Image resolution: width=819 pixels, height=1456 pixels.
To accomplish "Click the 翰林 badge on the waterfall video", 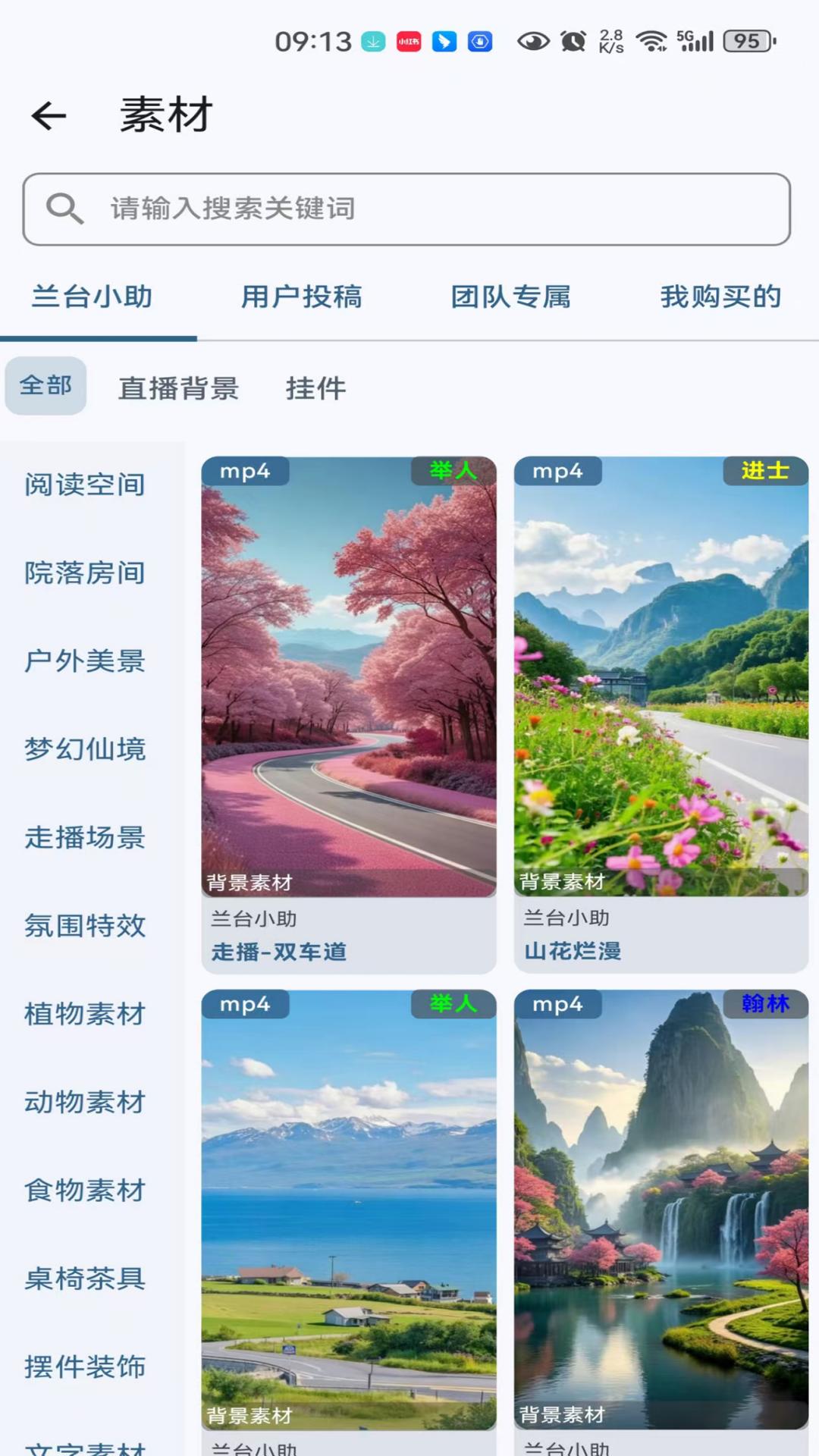I will point(766,1004).
